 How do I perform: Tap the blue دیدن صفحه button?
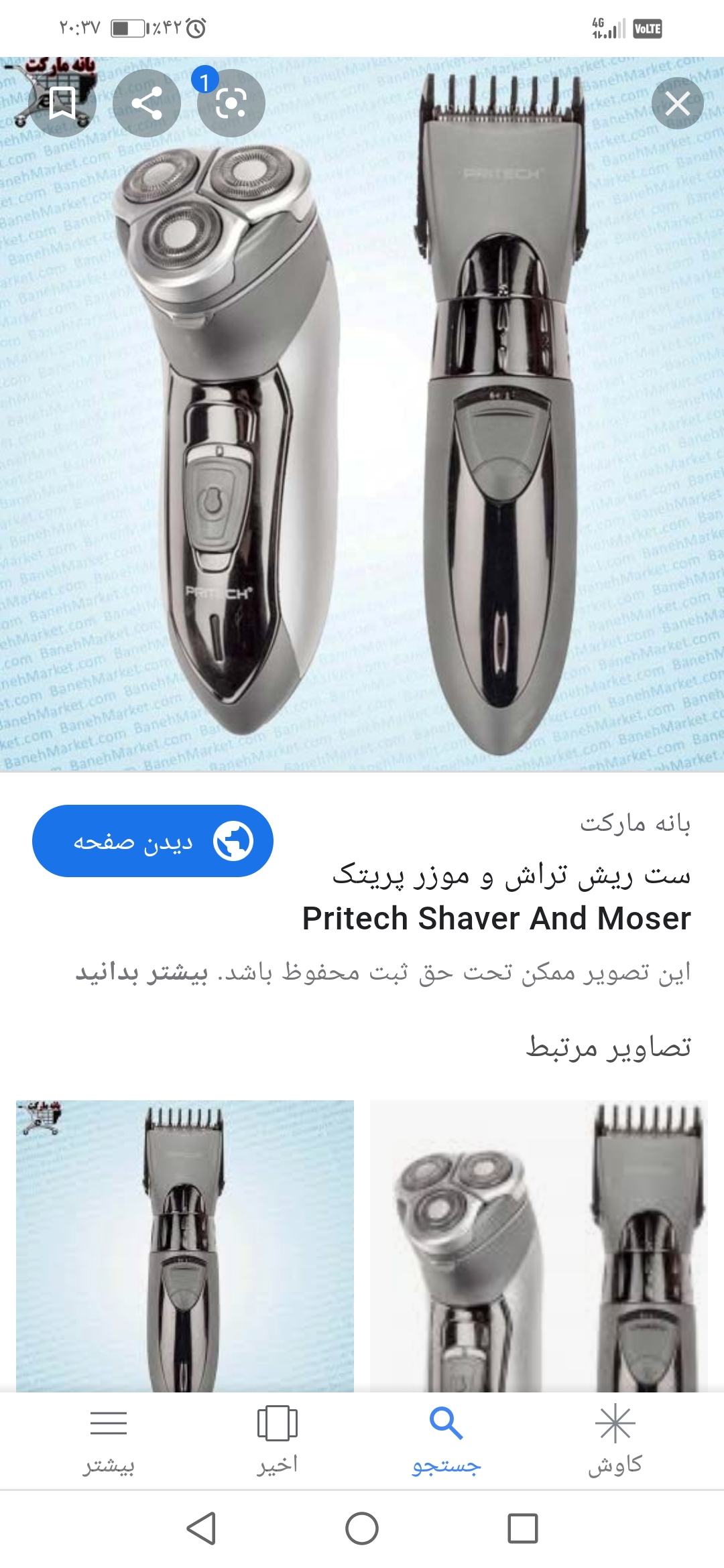153,841
